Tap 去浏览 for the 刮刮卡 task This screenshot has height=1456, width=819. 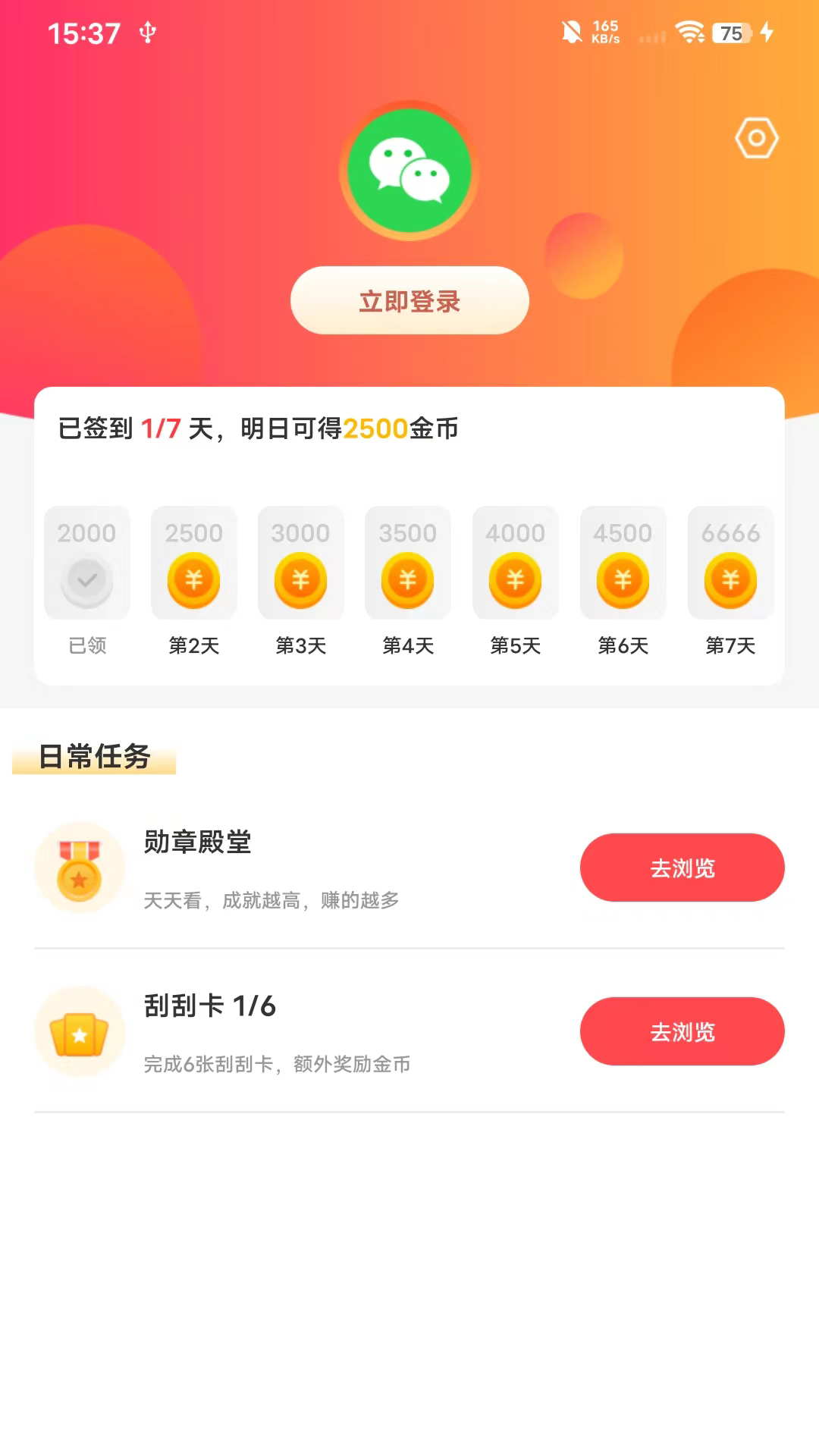click(x=682, y=1031)
